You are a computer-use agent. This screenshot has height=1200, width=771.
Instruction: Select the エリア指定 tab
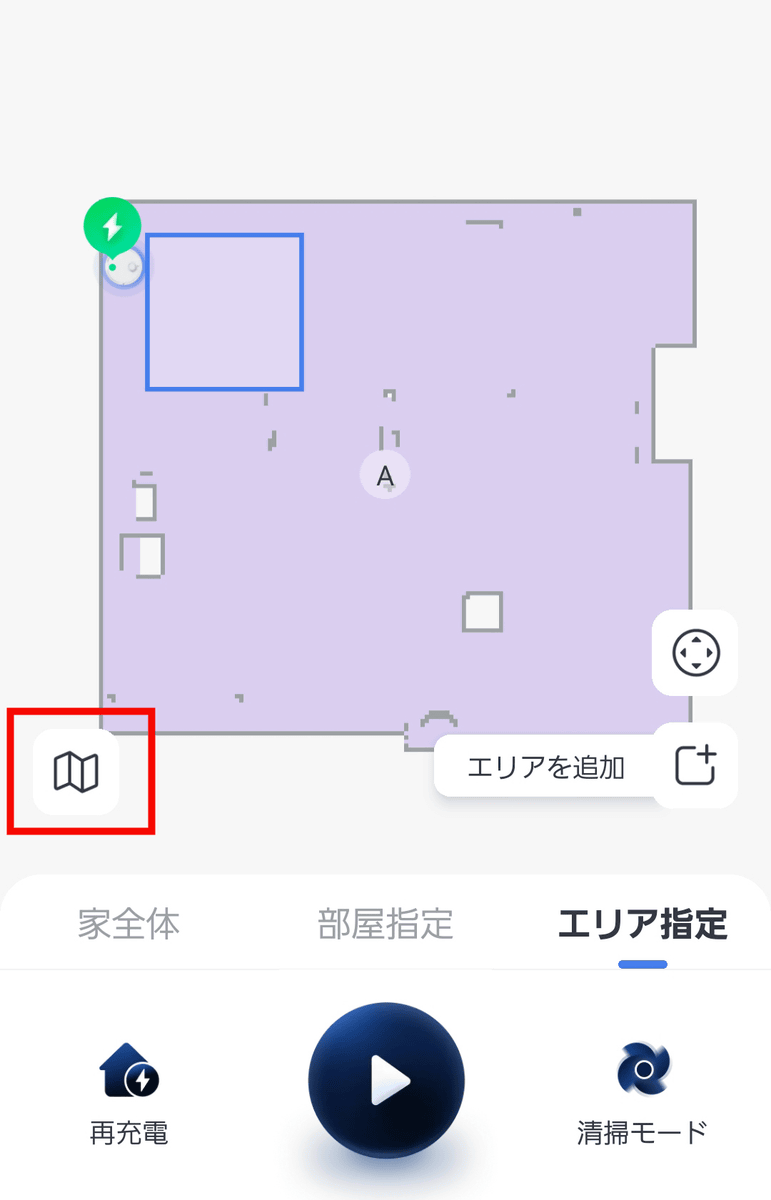[642, 924]
